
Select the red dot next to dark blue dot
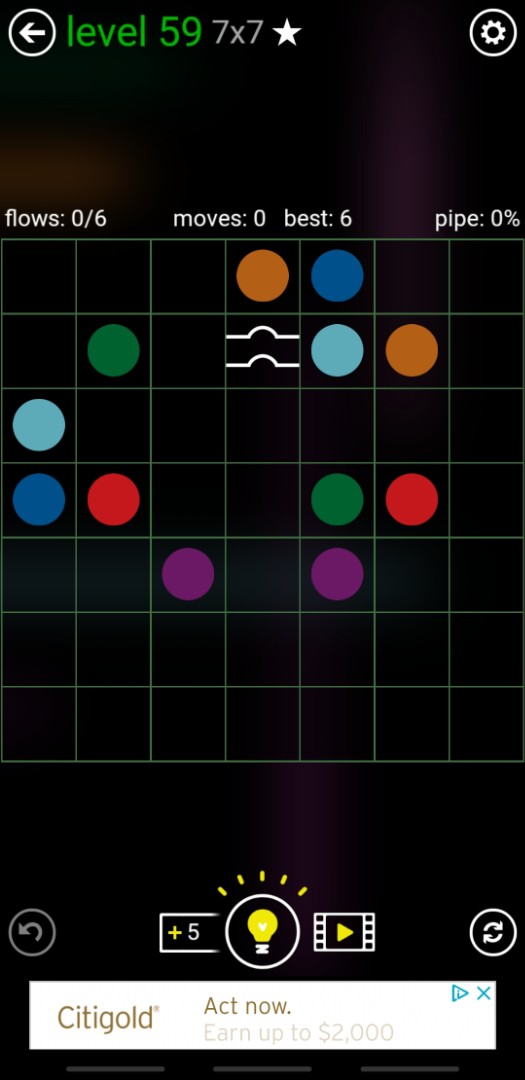[114, 499]
